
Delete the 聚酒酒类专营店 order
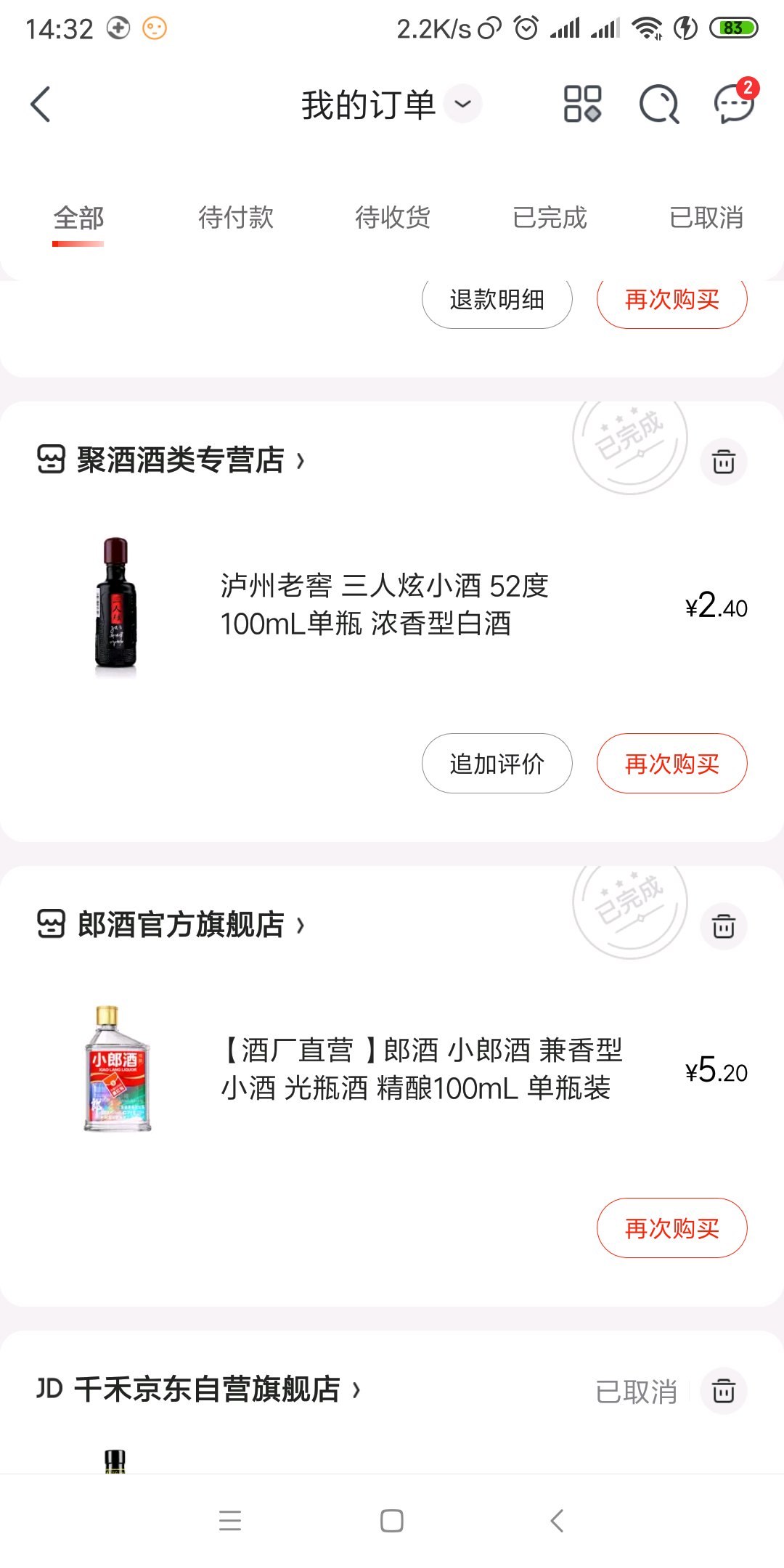(723, 462)
